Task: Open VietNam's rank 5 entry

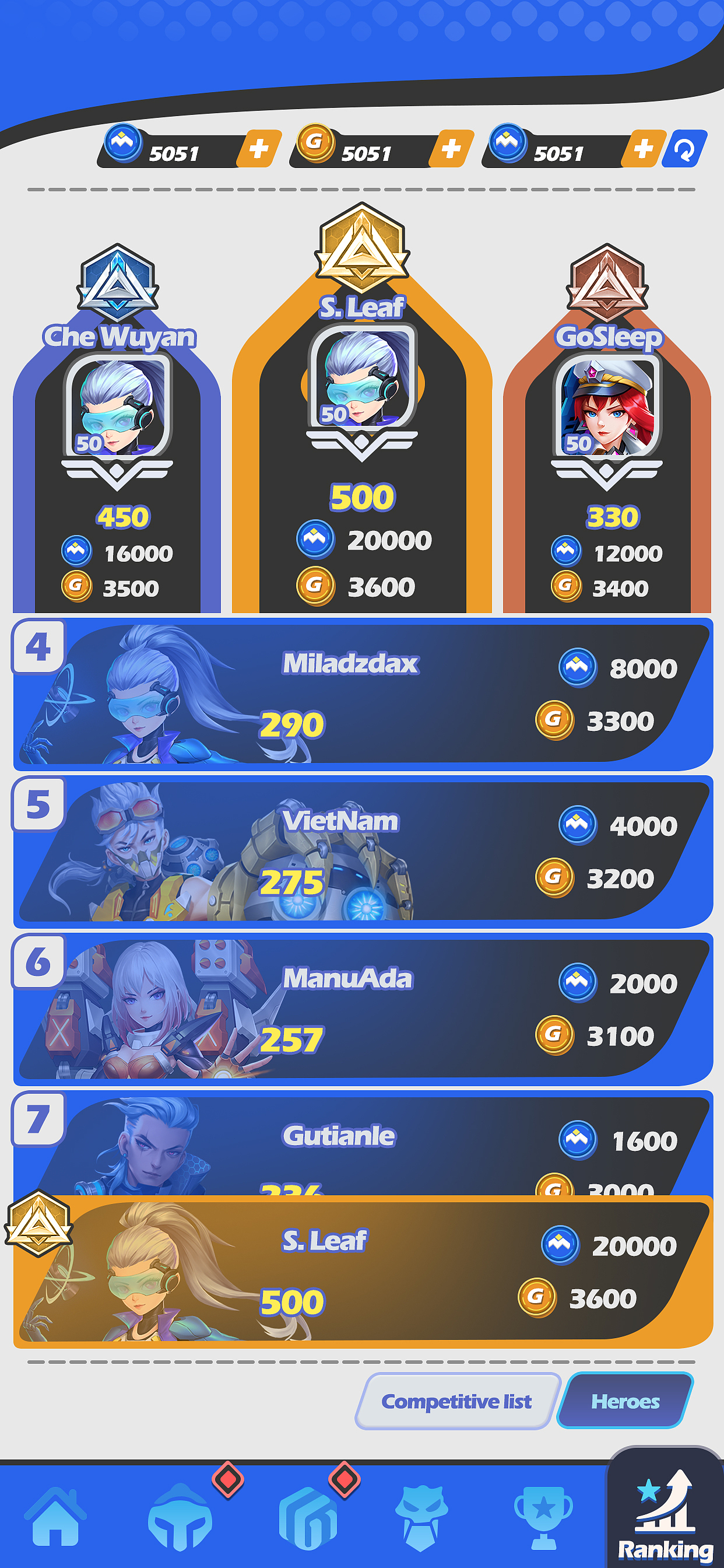Action: [363, 852]
